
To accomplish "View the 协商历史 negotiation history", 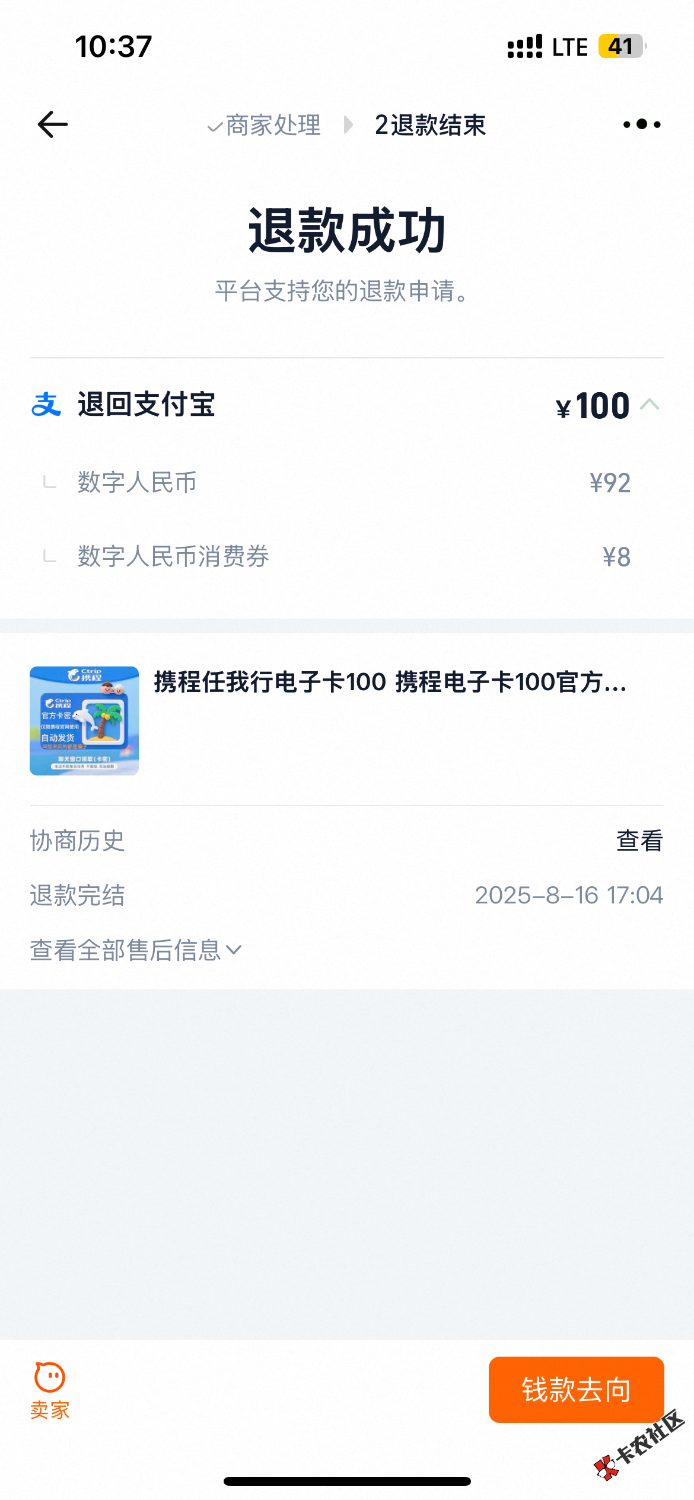I will tap(639, 841).
